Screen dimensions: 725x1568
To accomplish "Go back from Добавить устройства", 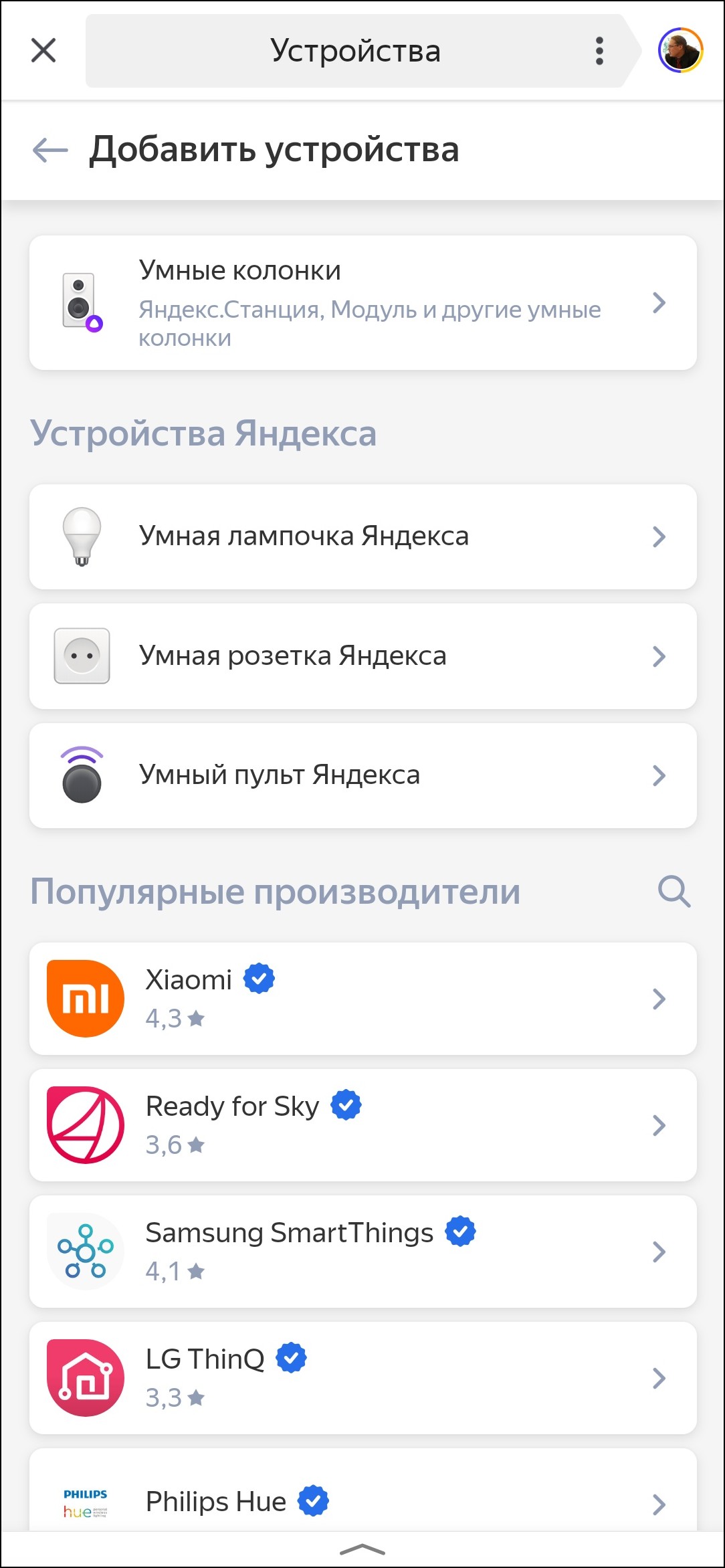I will point(50,150).
